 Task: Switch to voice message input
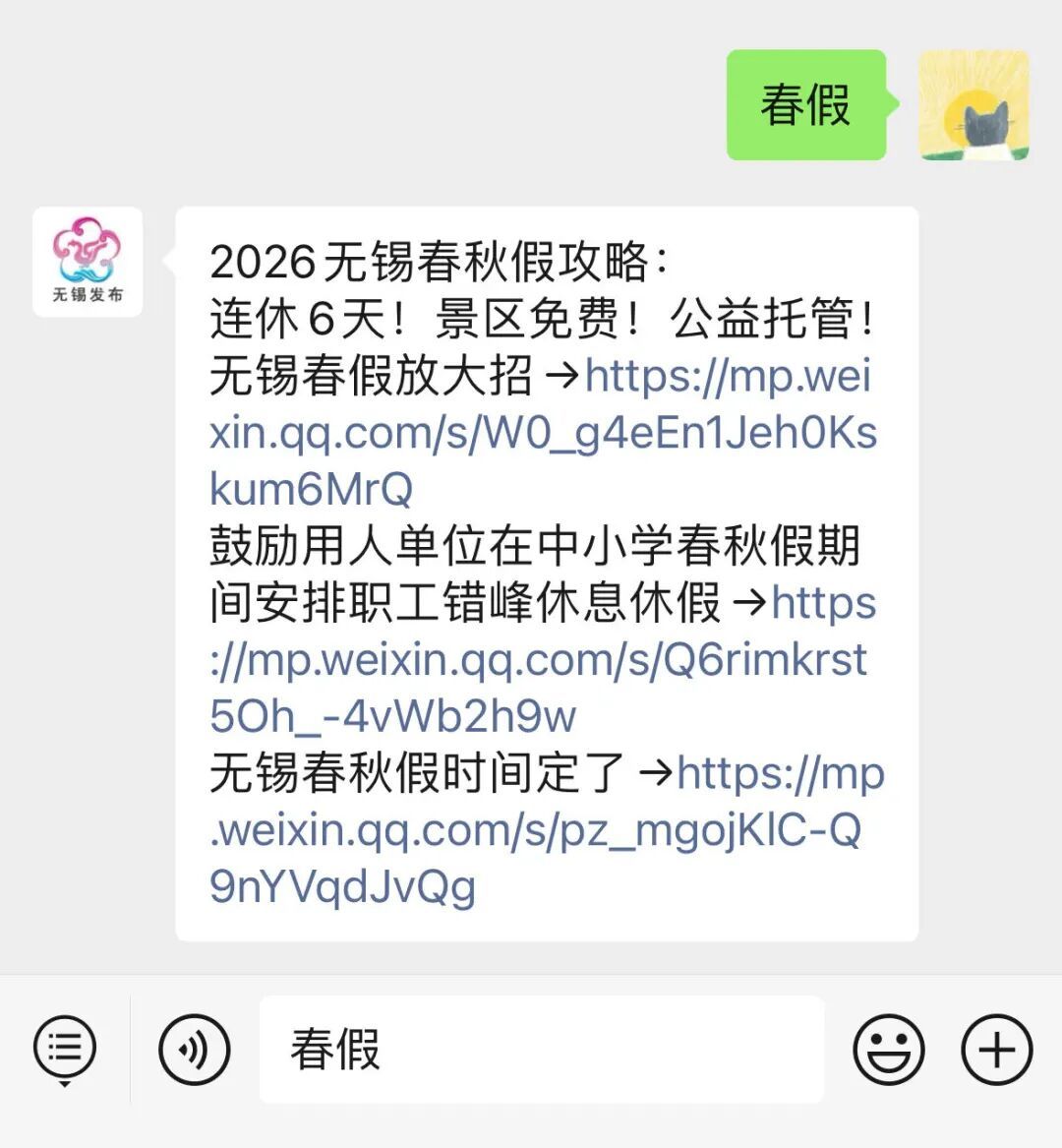point(195,1049)
